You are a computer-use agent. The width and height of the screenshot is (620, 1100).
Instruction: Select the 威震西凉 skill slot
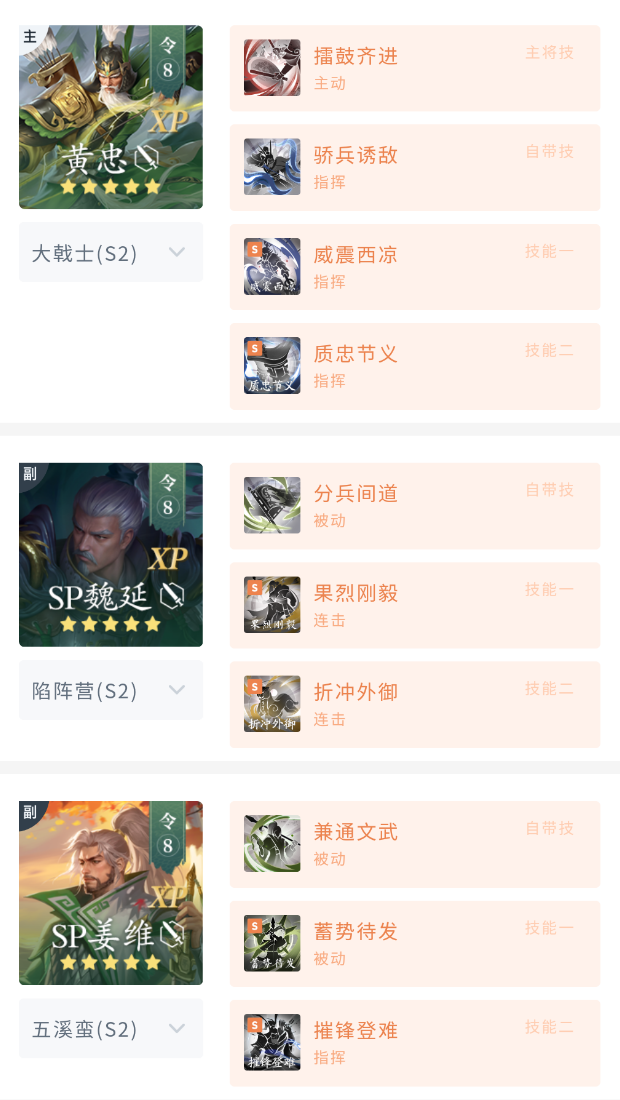414,266
